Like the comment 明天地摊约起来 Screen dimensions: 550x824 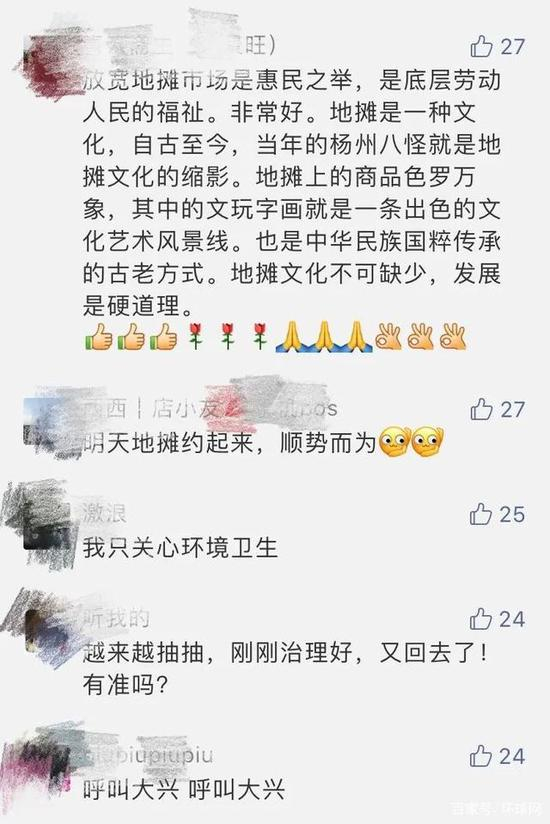pos(481,409)
